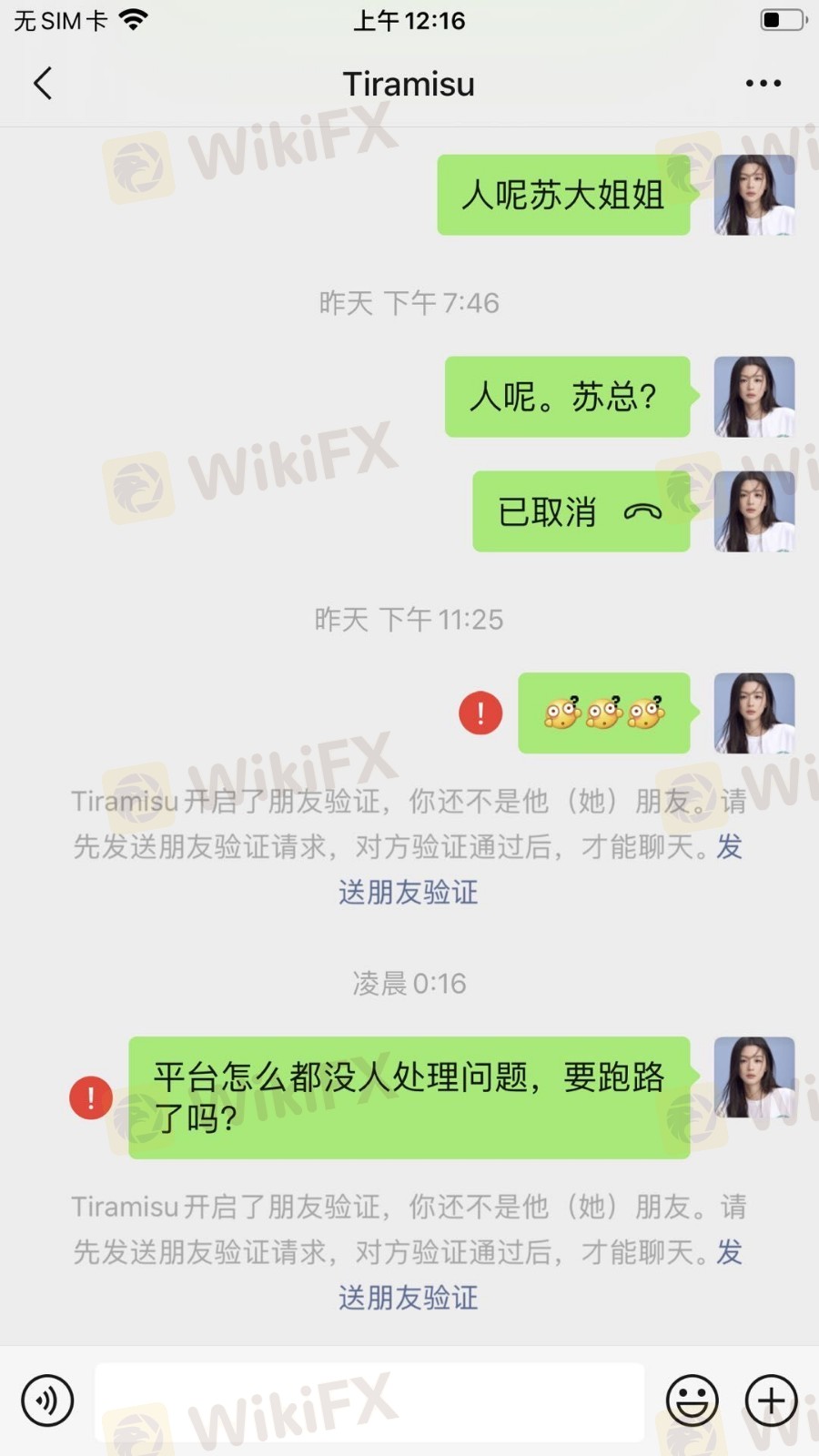819x1456 pixels.
Task: Go back to the chat list
Action: (43, 84)
